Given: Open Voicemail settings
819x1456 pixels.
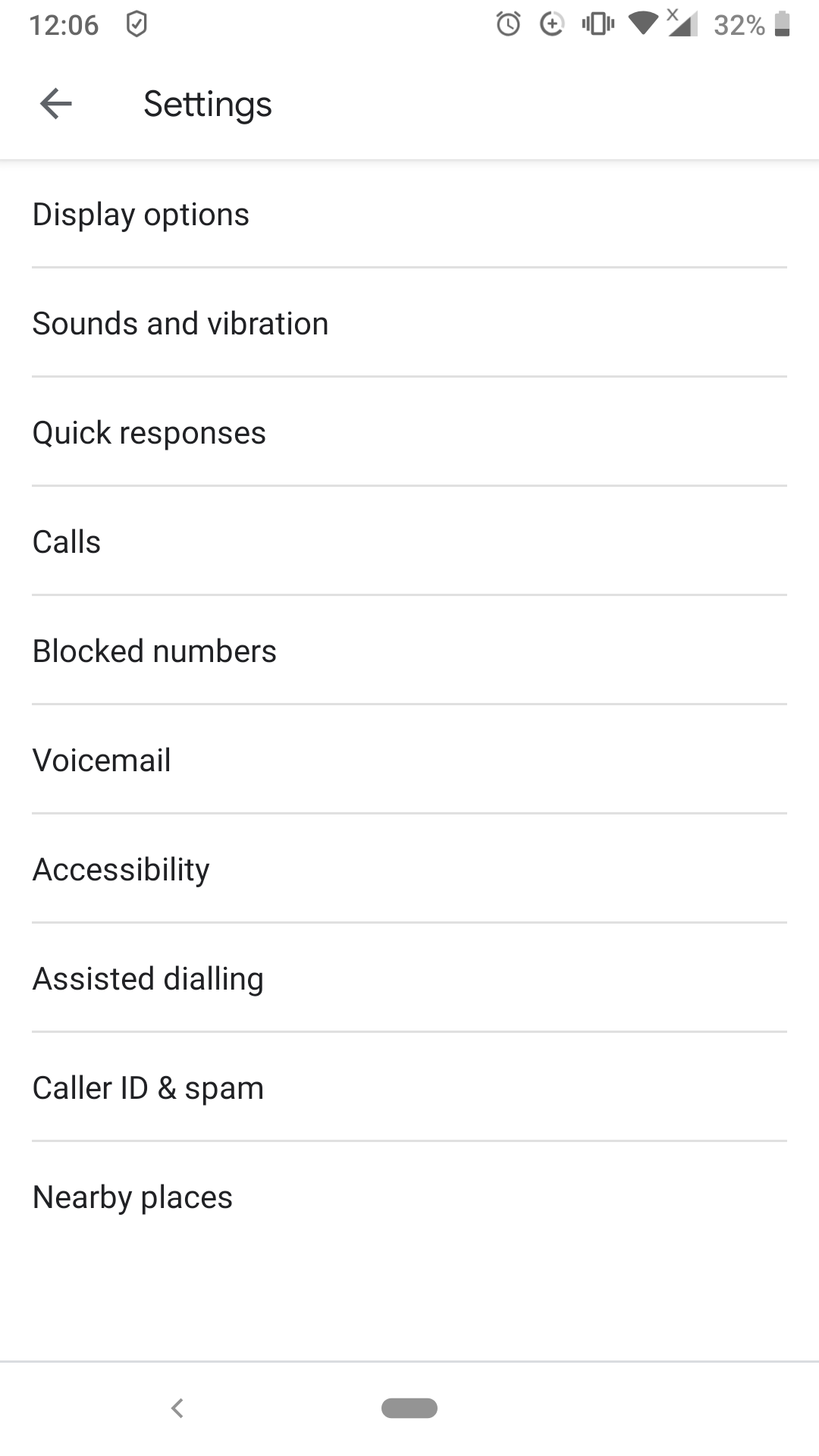Looking at the screenshot, I should 409,760.
